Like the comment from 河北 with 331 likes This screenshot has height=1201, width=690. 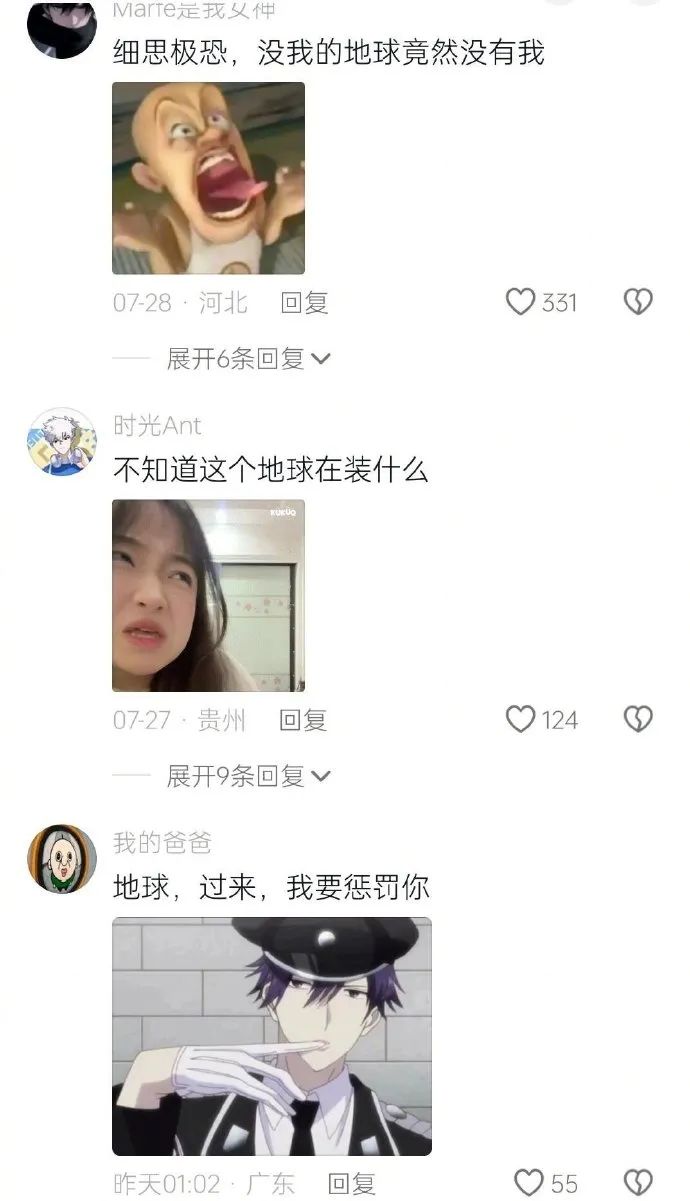pos(521,302)
